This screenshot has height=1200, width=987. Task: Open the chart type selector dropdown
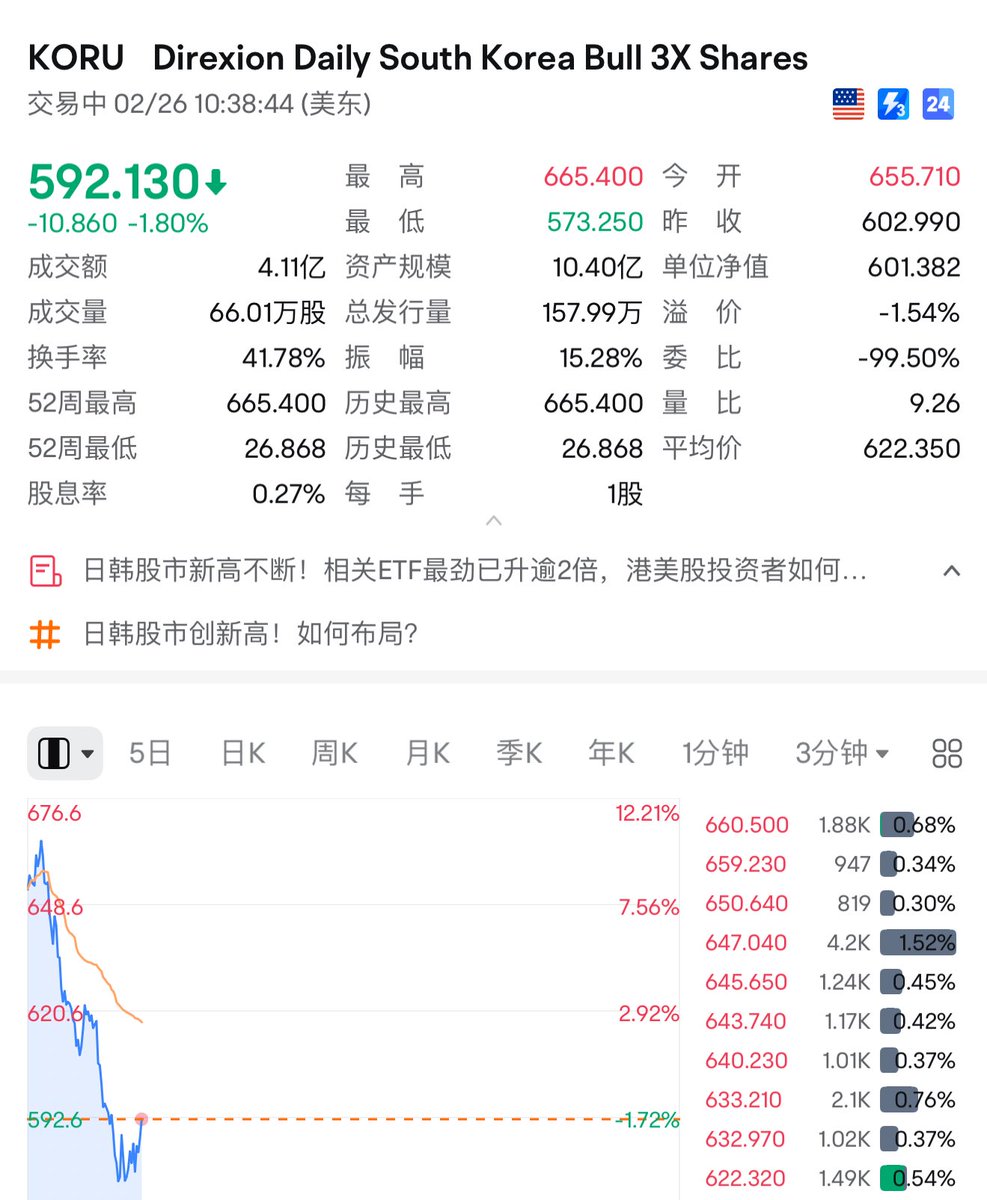[65, 753]
